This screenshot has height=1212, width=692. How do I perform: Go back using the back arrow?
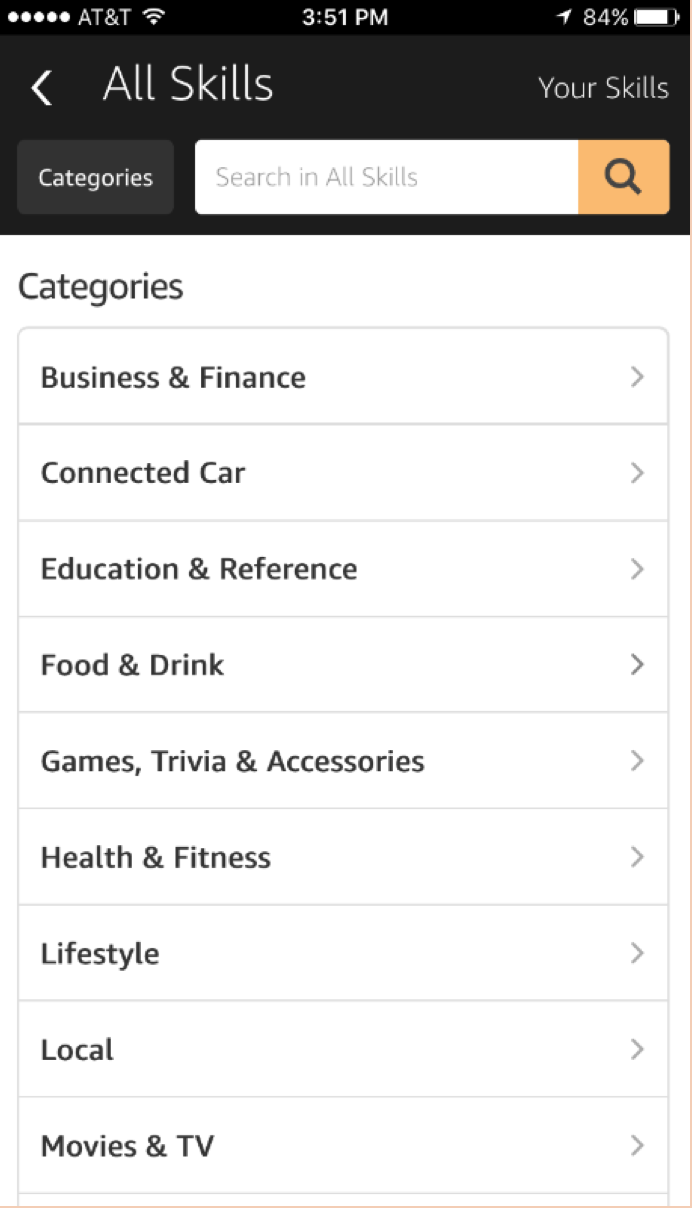[x=42, y=88]
